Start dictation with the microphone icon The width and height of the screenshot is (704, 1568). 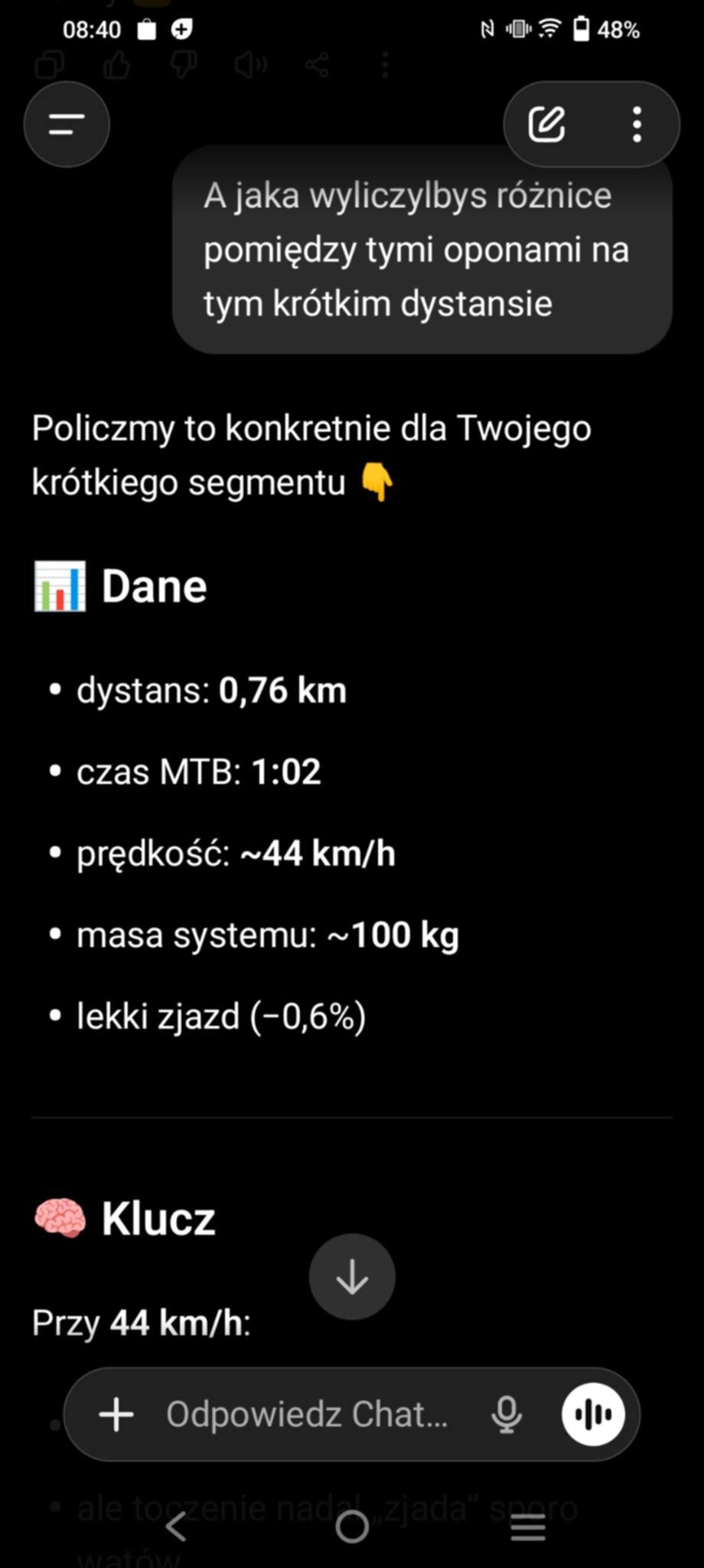[x=507, y=1414]
